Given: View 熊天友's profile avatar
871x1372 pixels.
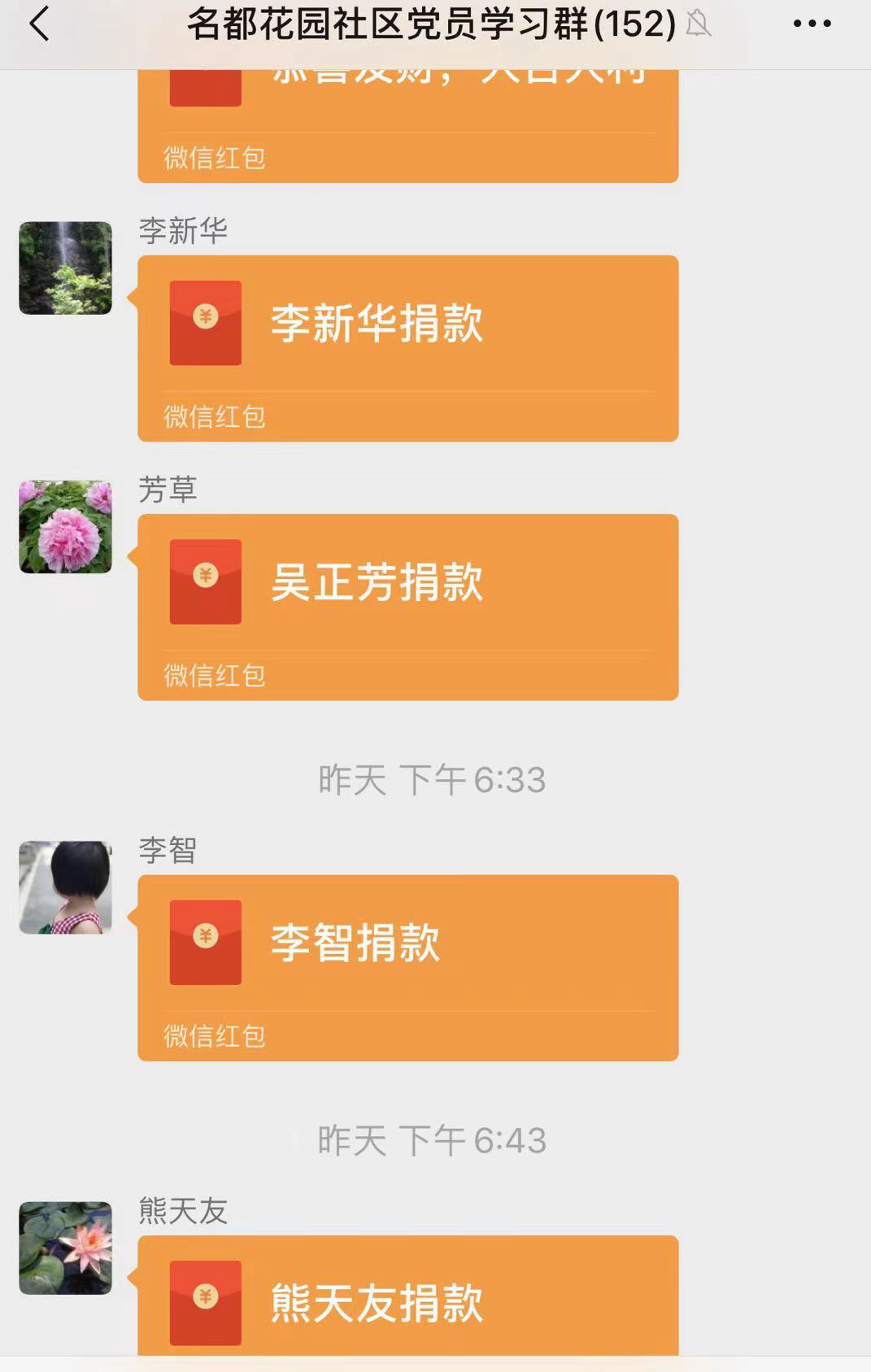Looking at the screenshot, I should (65, 1248).
